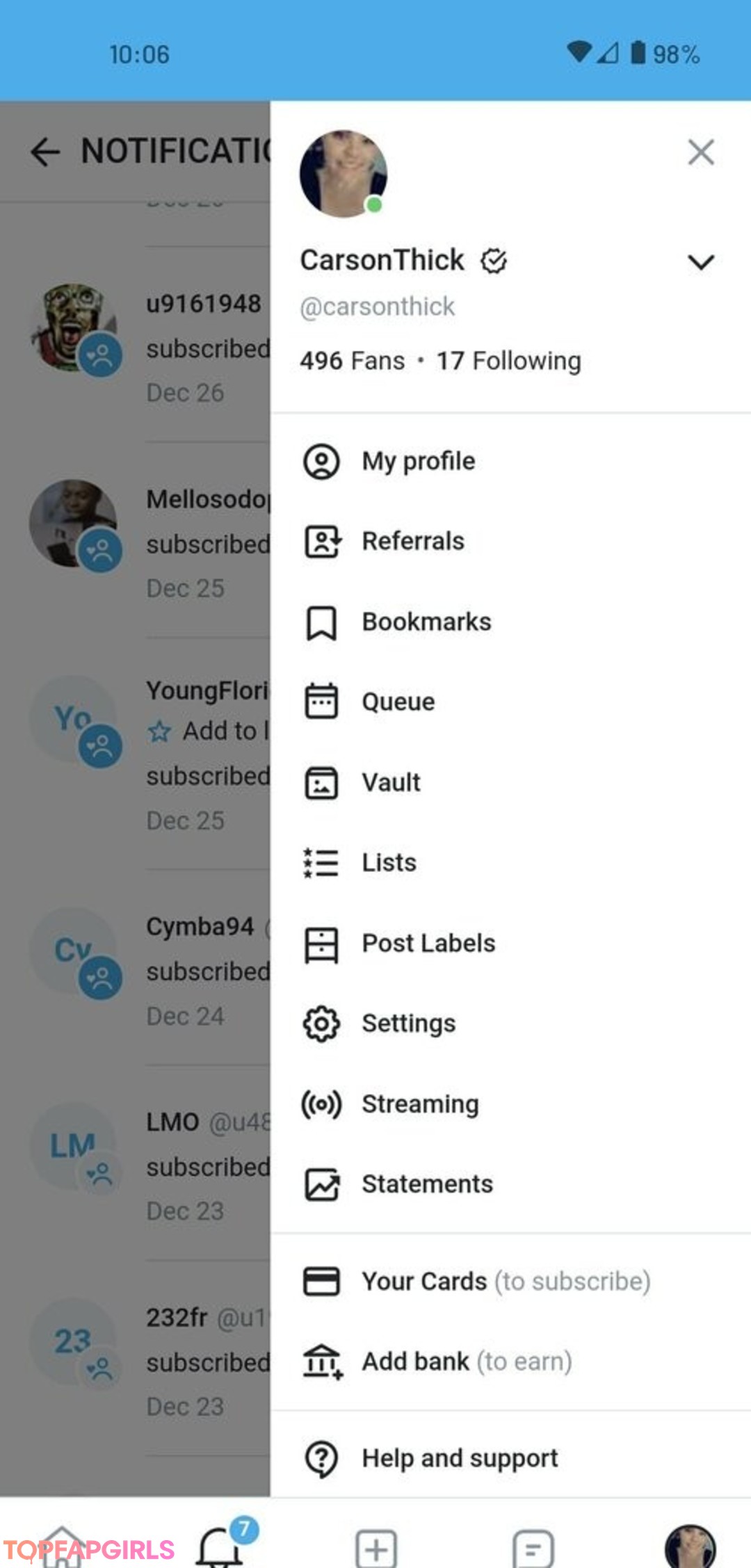
Task: View Lists
Action: [510, 862]
